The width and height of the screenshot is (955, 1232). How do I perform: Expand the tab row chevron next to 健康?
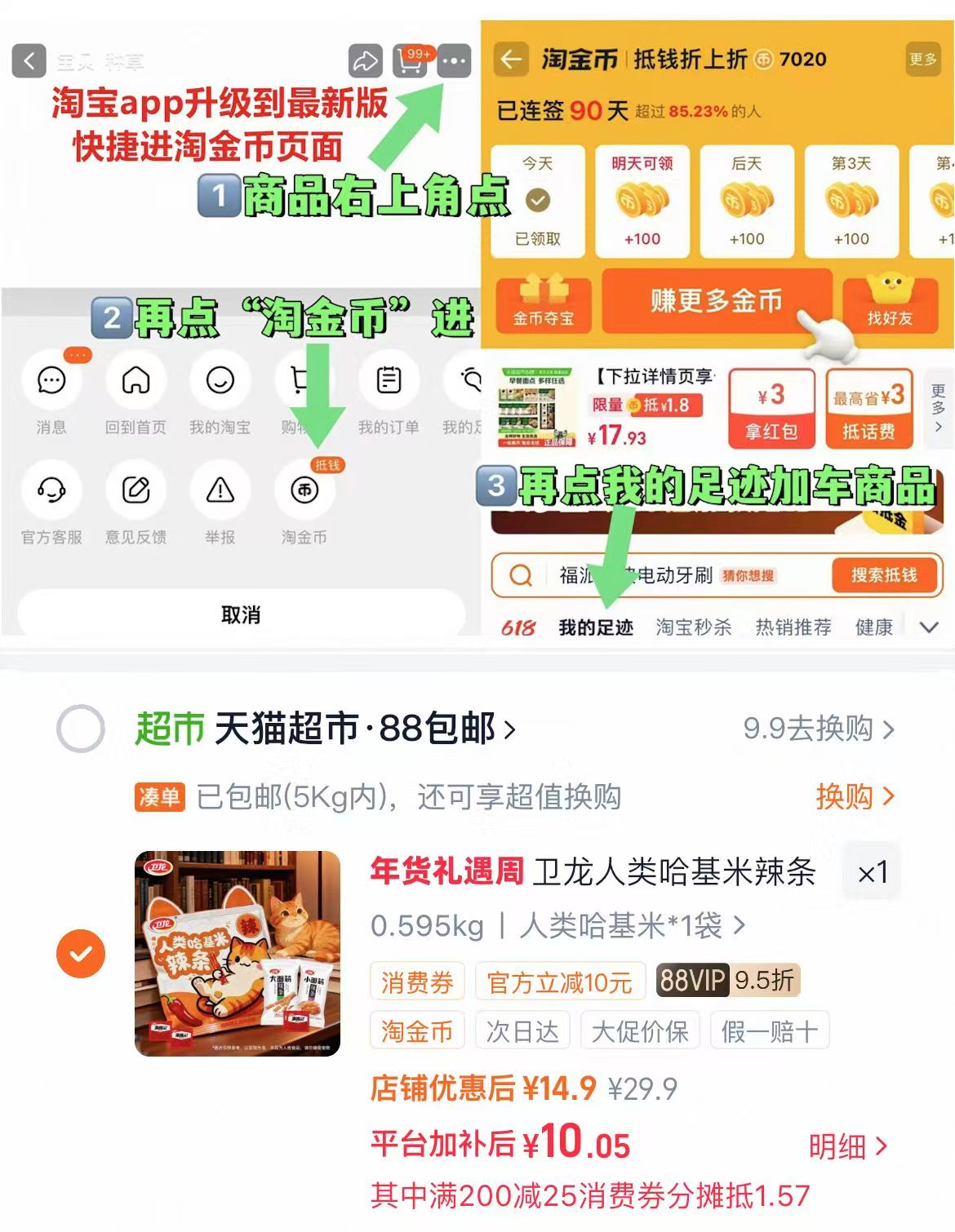tap(926, 624)
